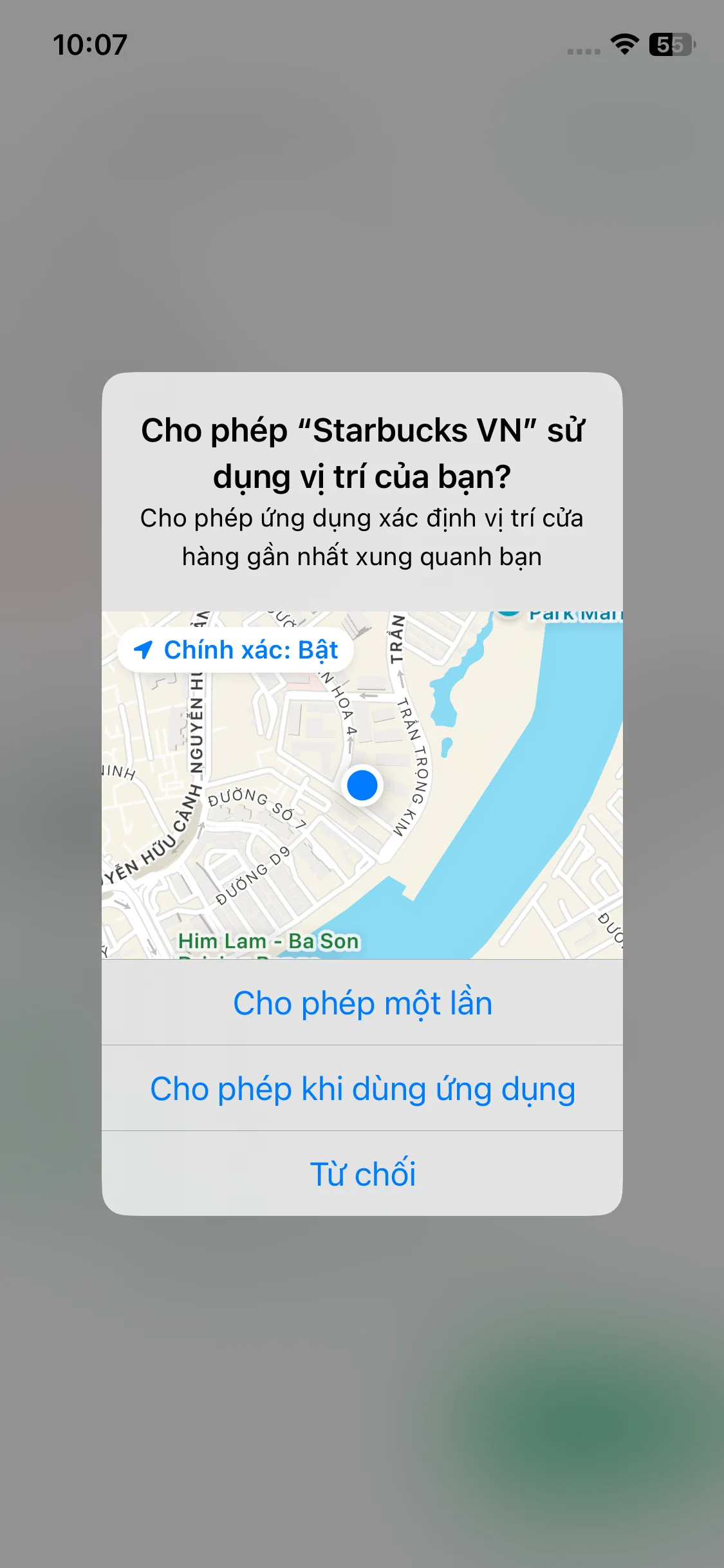Toggle the 'Chính xác: Bật' precise location pill
The image size is (724, 1568).
click(x=236, y=650)
